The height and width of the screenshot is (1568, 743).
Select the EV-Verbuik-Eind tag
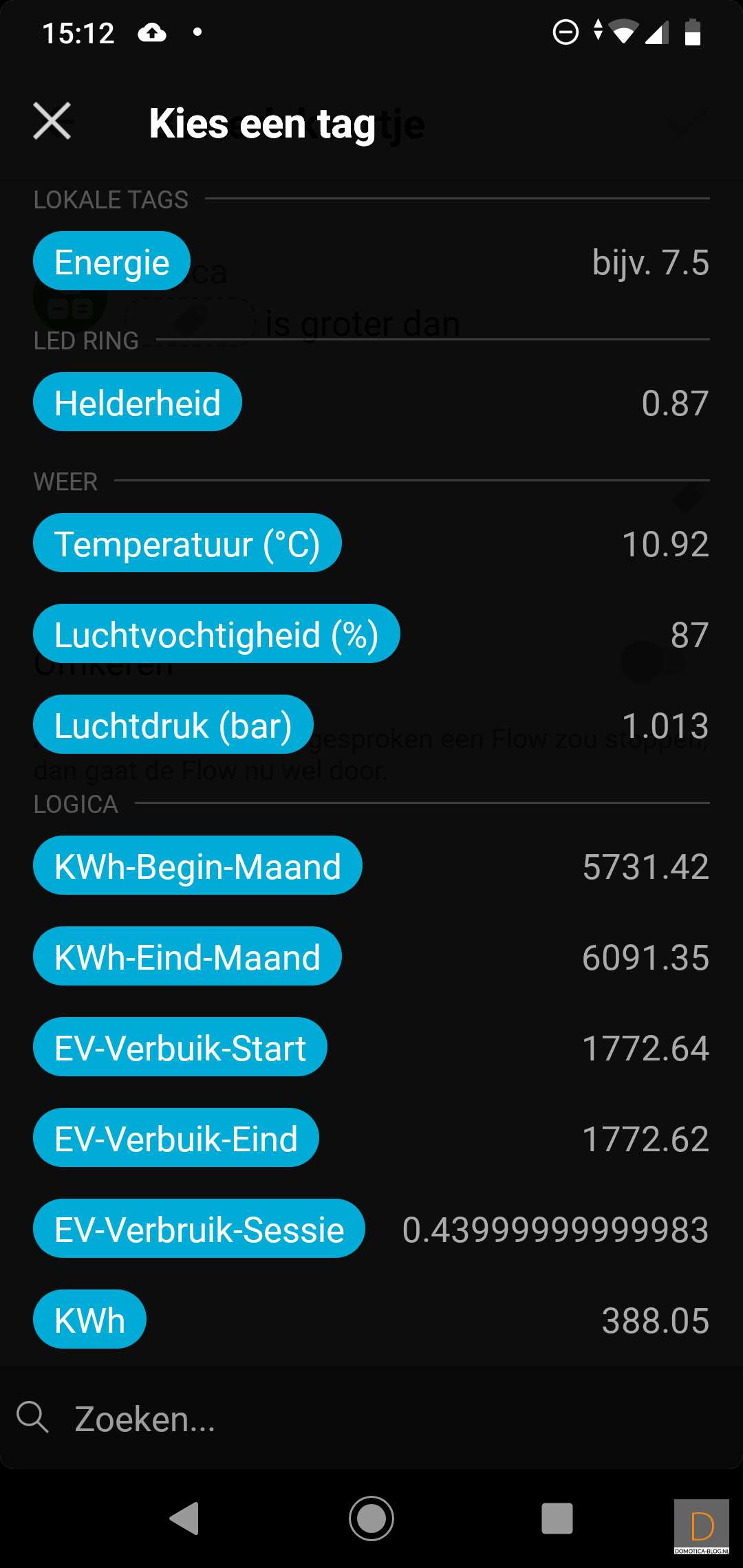point(175,1138)
